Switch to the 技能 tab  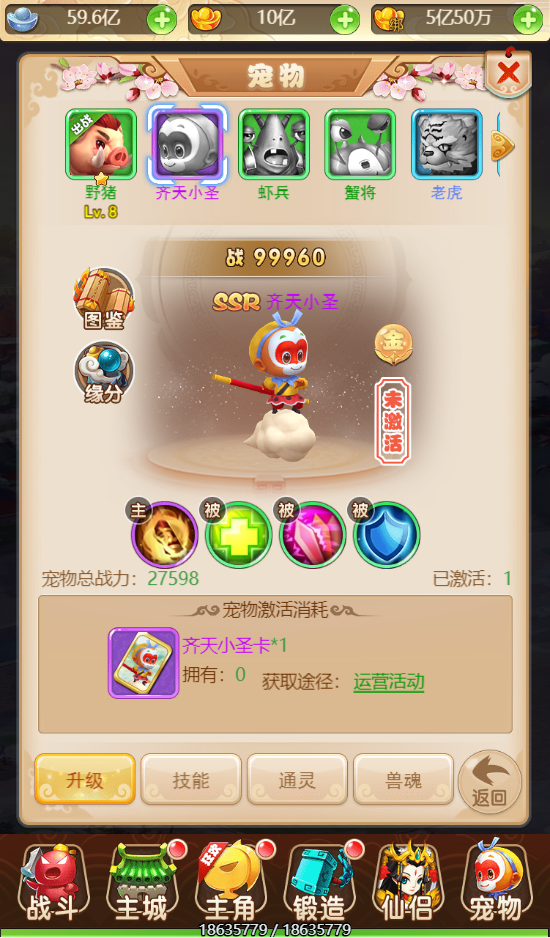191,779
